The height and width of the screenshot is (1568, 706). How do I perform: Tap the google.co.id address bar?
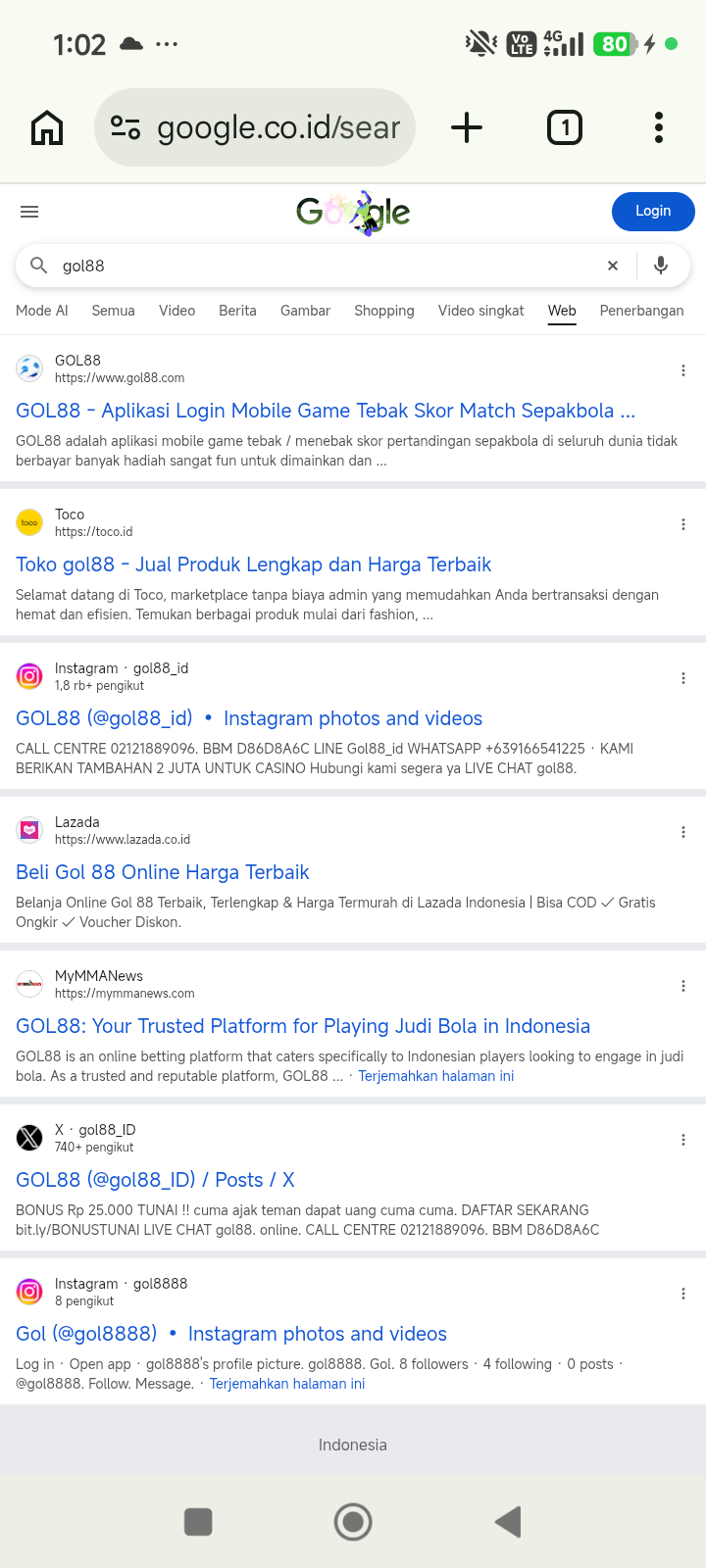[x=255, y=127]
